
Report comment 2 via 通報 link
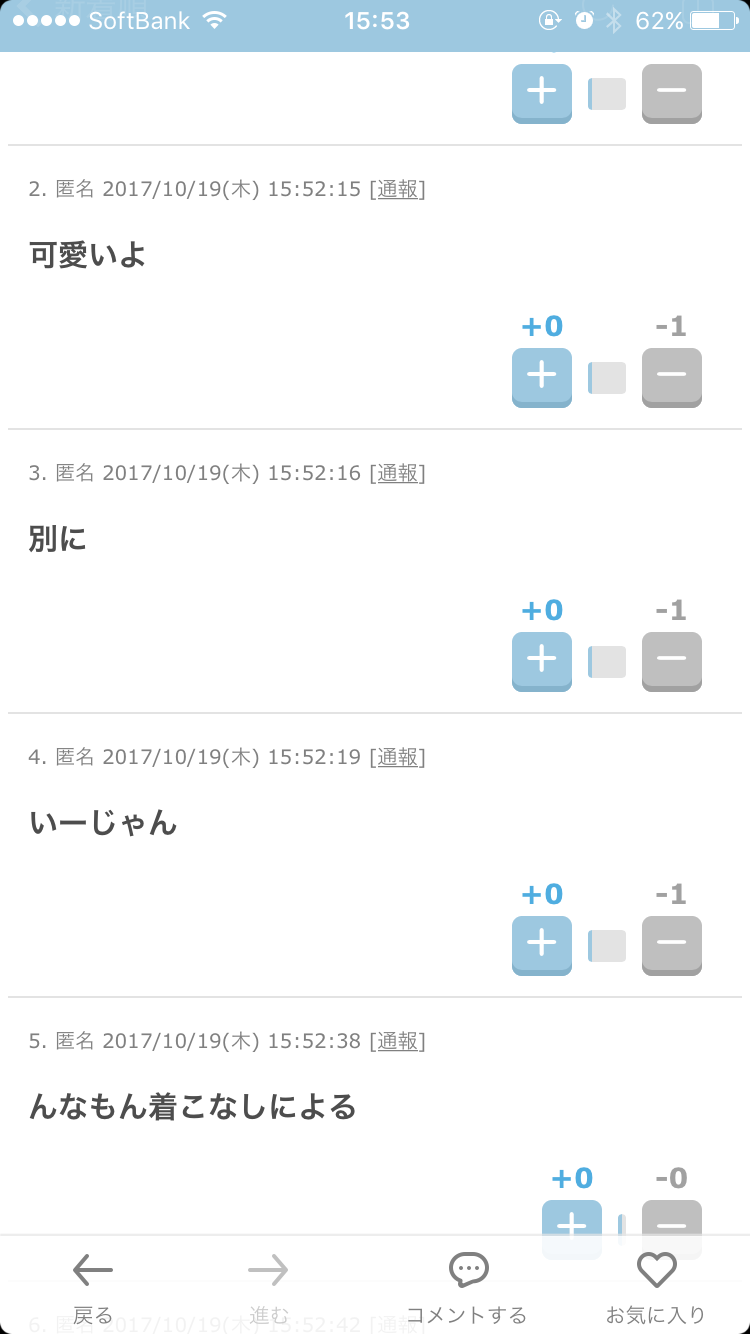(398, 189)
